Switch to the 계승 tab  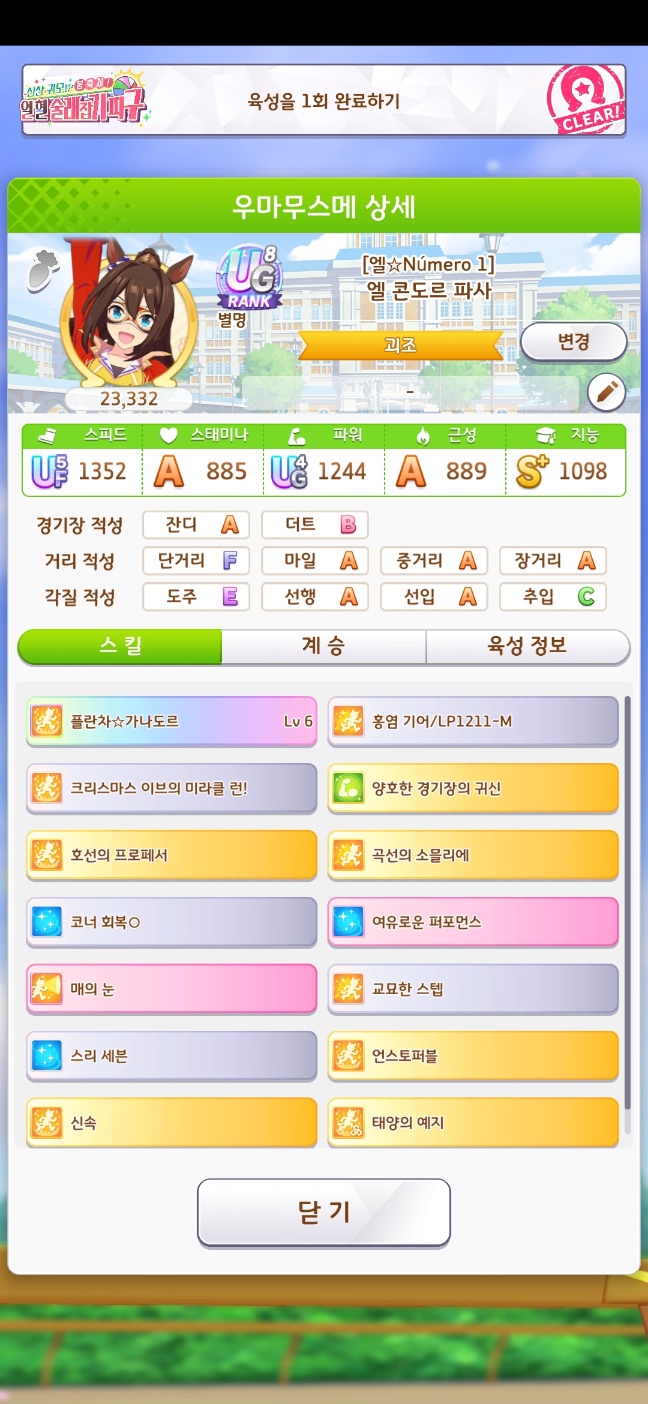click(x=323, y=646)
